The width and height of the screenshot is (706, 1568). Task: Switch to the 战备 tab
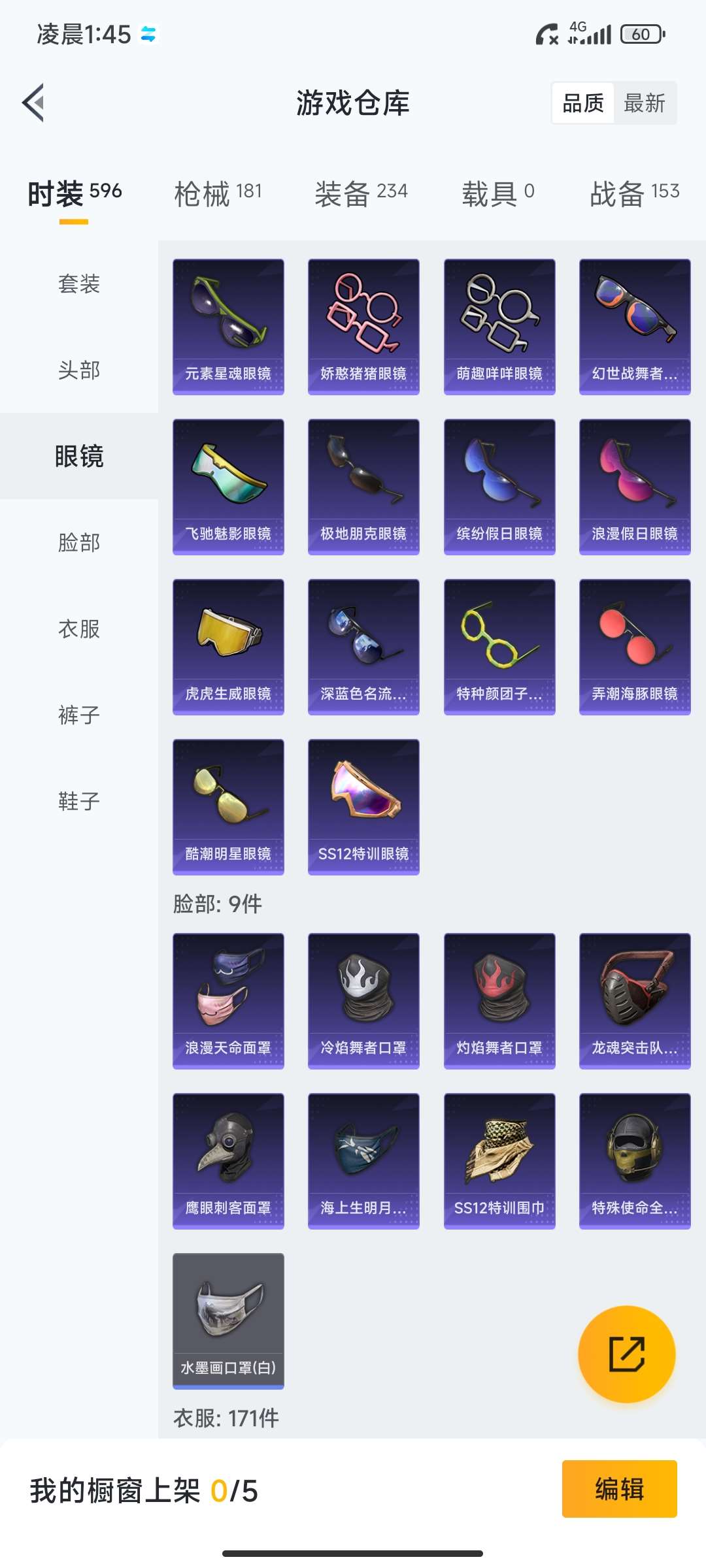pyautogui.click(x=634, y=193)
